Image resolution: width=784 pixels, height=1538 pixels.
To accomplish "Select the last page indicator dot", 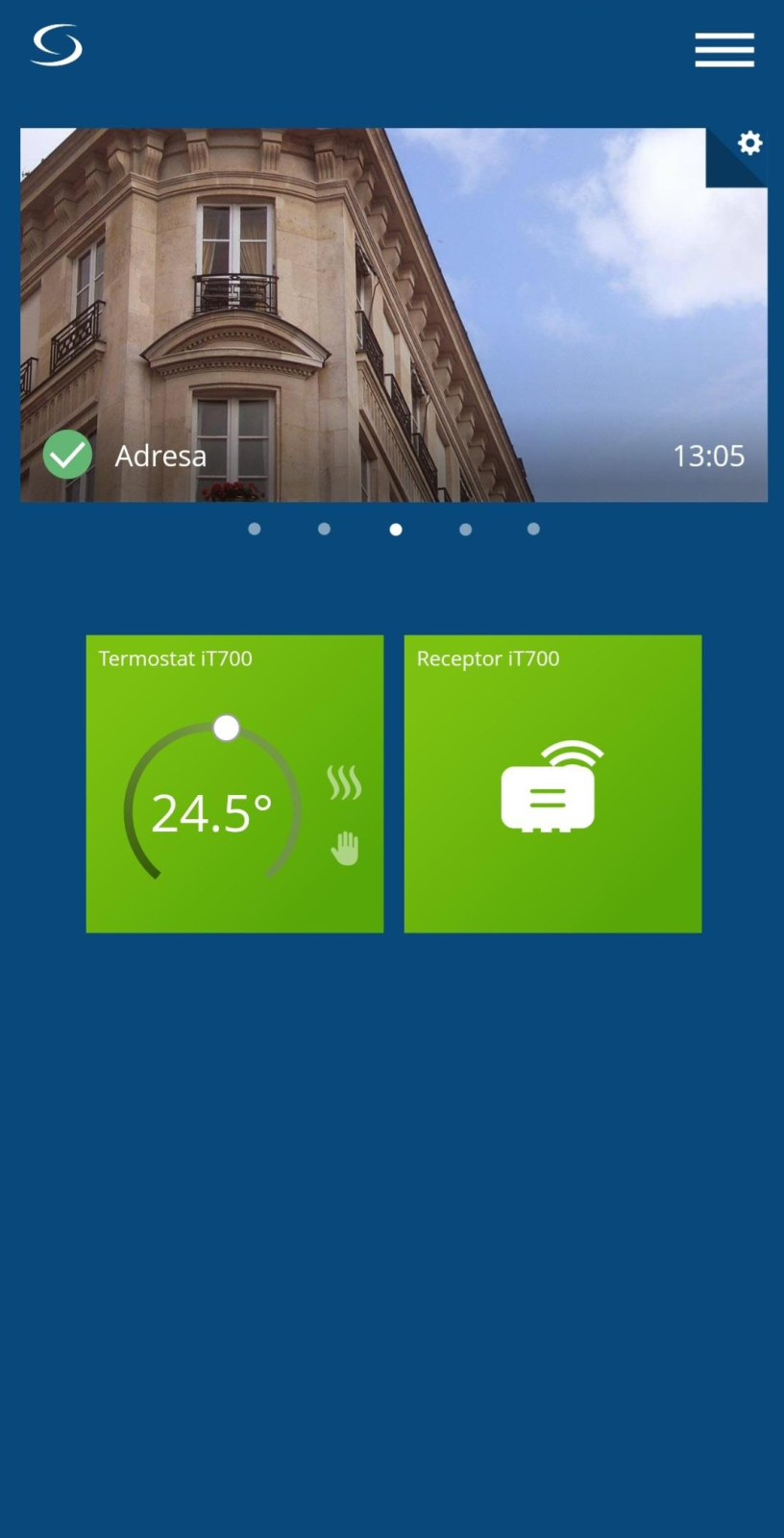I will (x=533, y=529).
